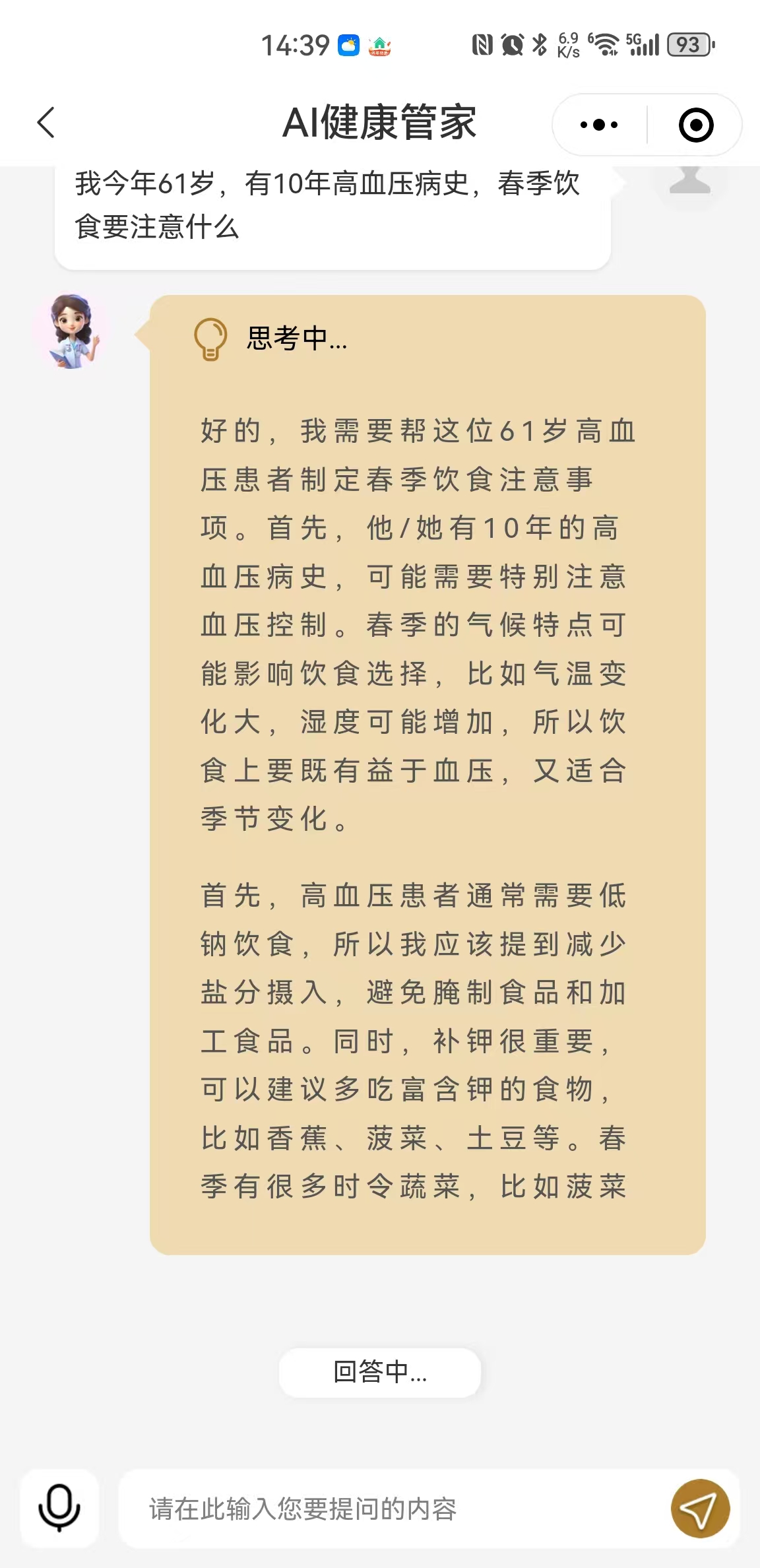The height and width of the screenshot is (1568, 760).
Task: Collapse the 思考中 thinking section
Action: pyautogui.click(x=271, y=339)
